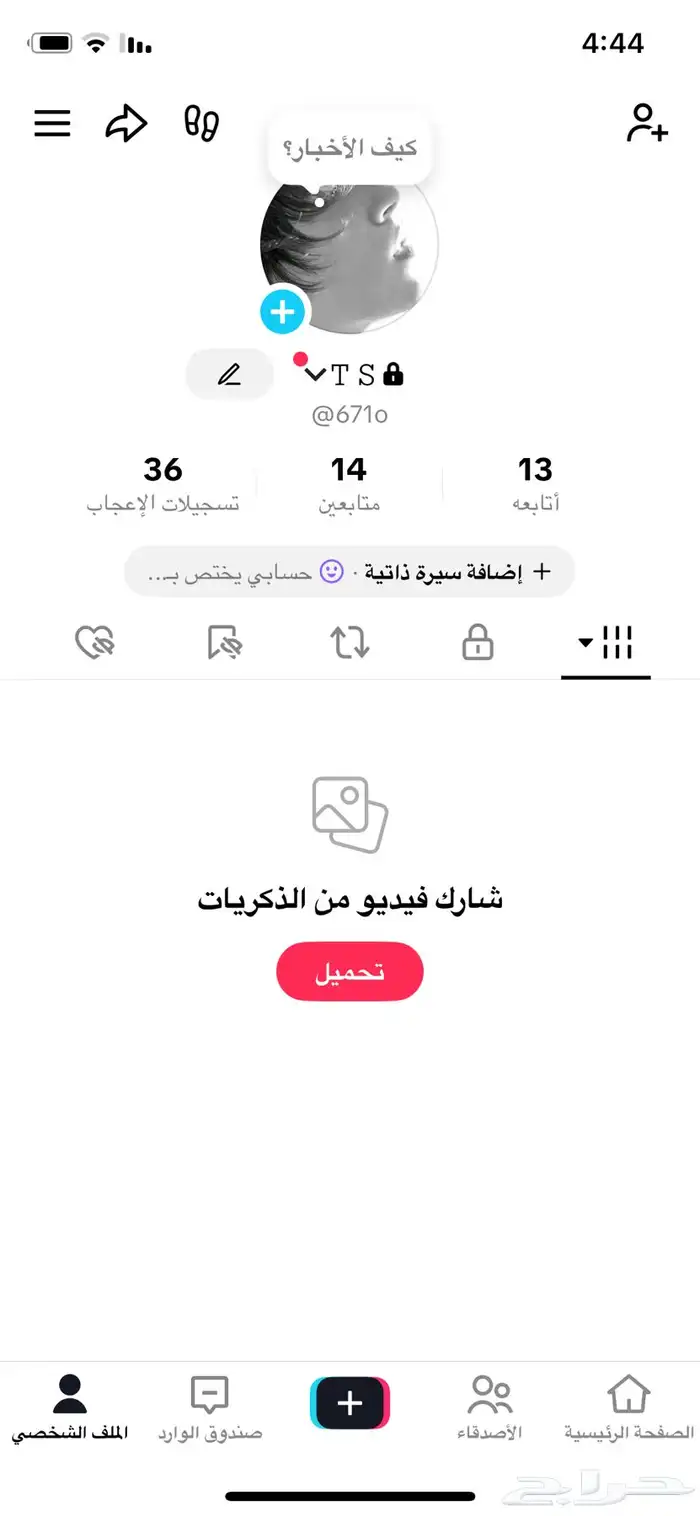Tap the blue plus on the avatar
700x1516 pixels.
pos(283,313)
